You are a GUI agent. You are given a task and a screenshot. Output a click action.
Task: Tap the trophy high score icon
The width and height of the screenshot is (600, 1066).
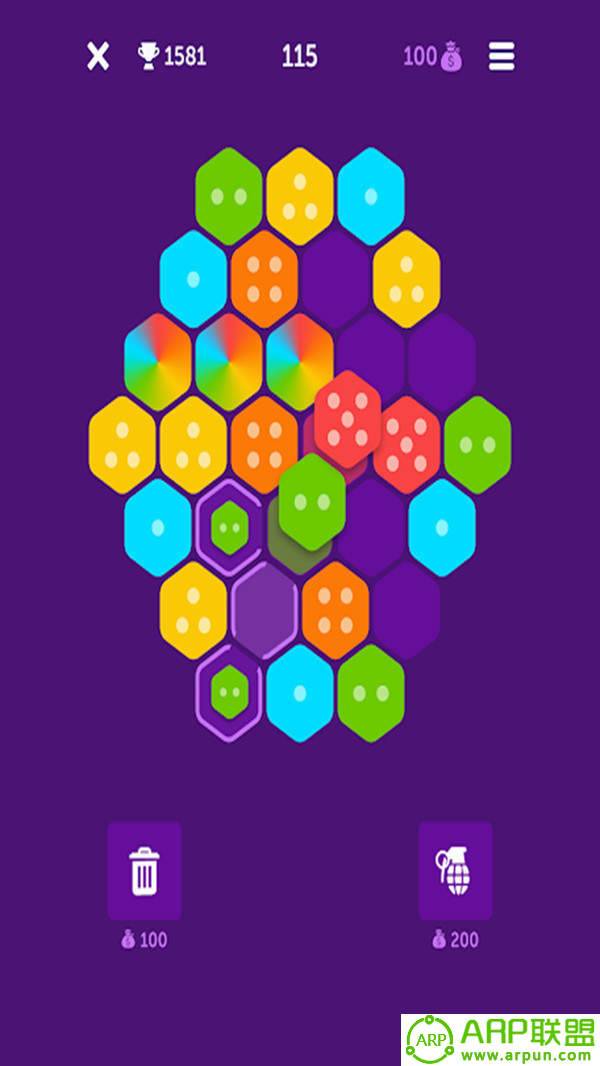(149, 57)
